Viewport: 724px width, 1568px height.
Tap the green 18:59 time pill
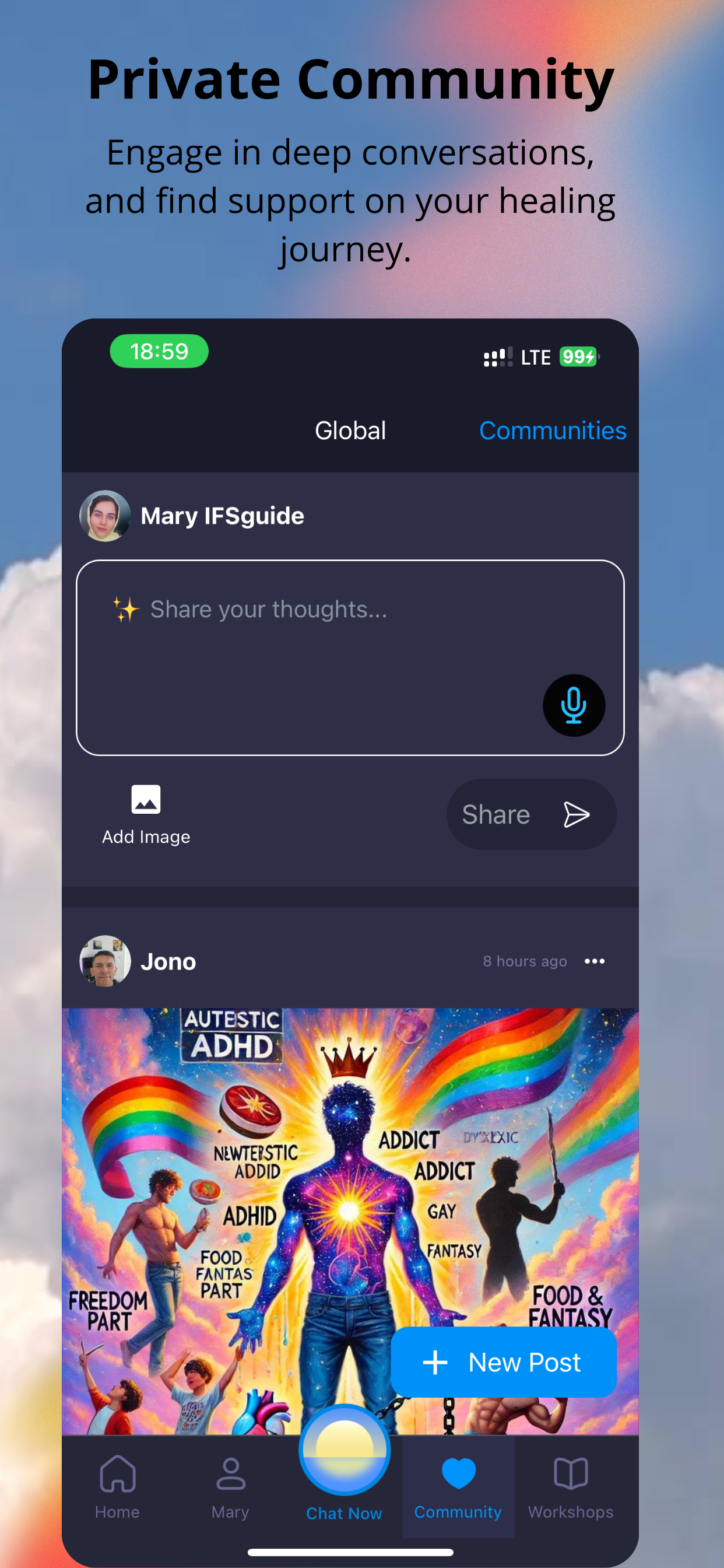(158, 351)
